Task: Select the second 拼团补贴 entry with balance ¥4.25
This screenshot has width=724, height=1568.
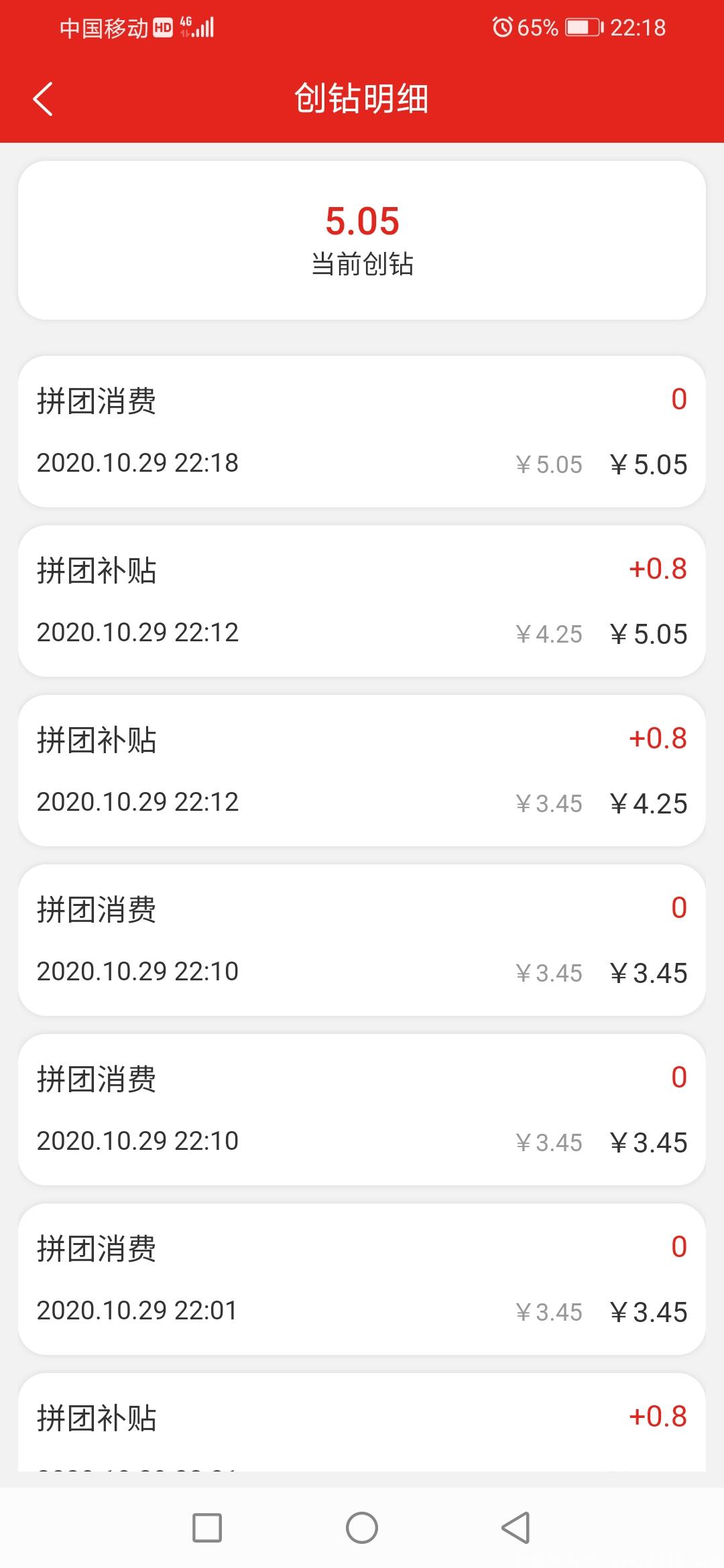Action: click(362, 771)
